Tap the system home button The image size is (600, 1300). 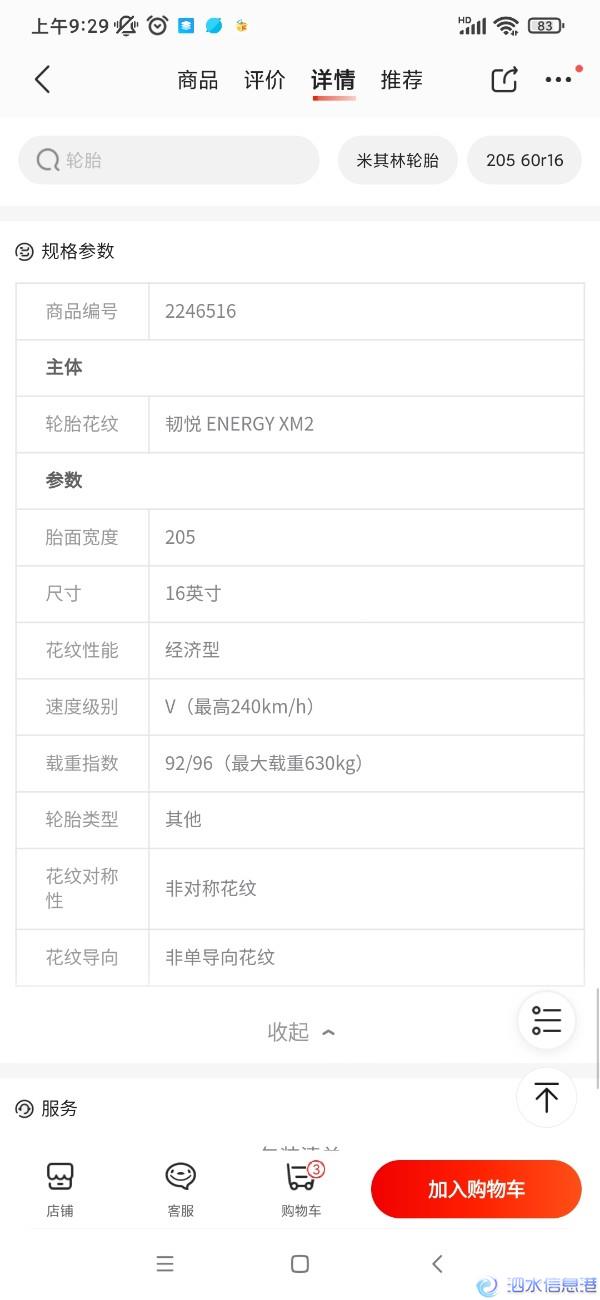coord(300,1264)
